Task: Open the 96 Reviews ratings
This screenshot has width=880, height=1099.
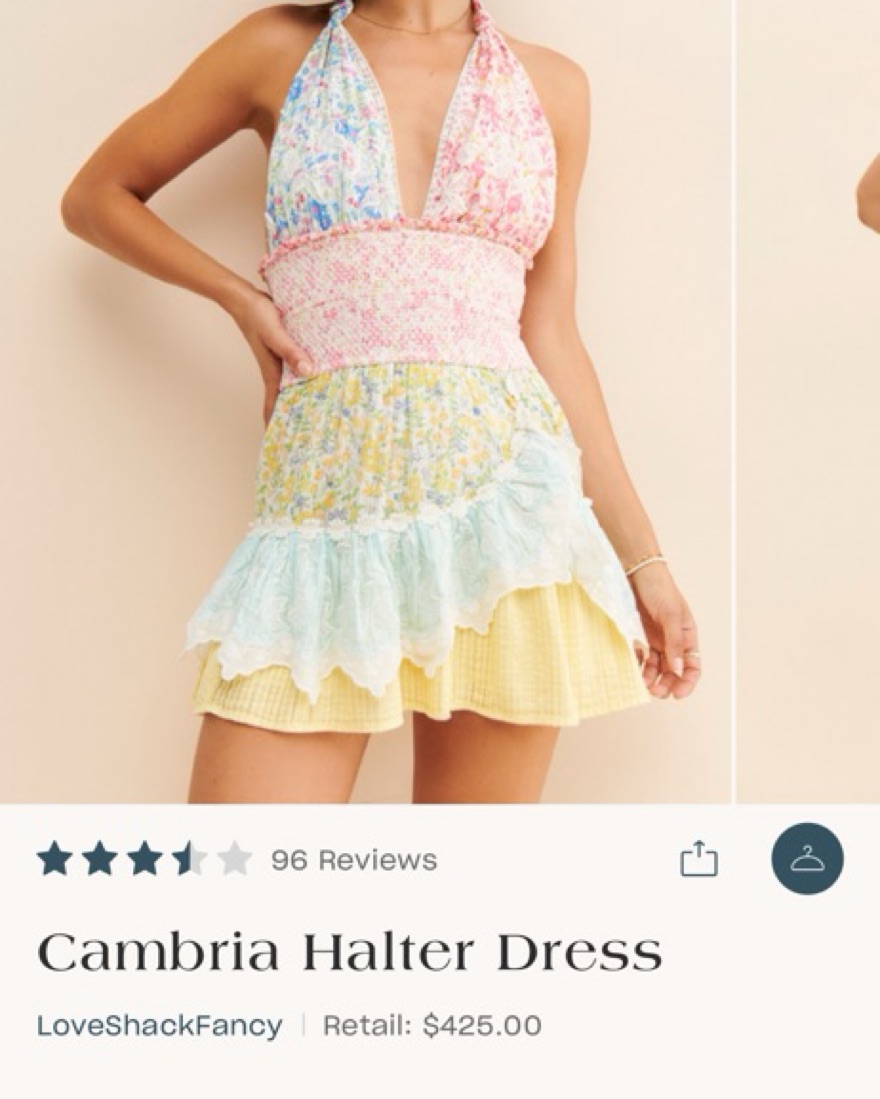Action: (354, 860)
